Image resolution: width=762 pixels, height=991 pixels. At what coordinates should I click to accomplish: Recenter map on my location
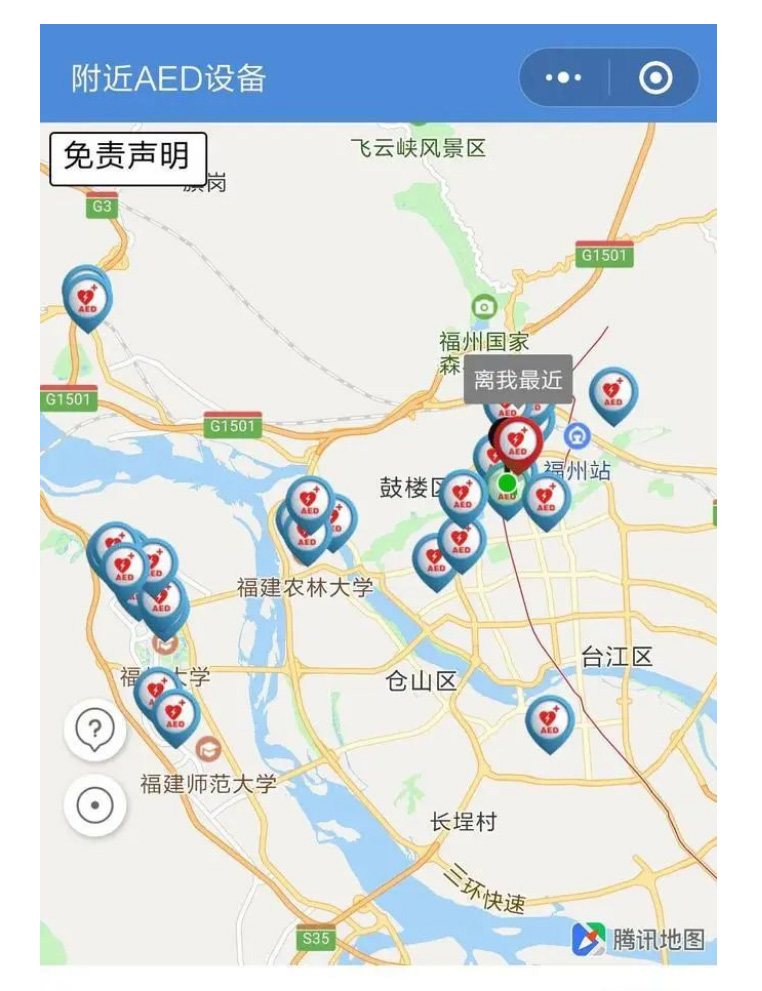point(95,805)
